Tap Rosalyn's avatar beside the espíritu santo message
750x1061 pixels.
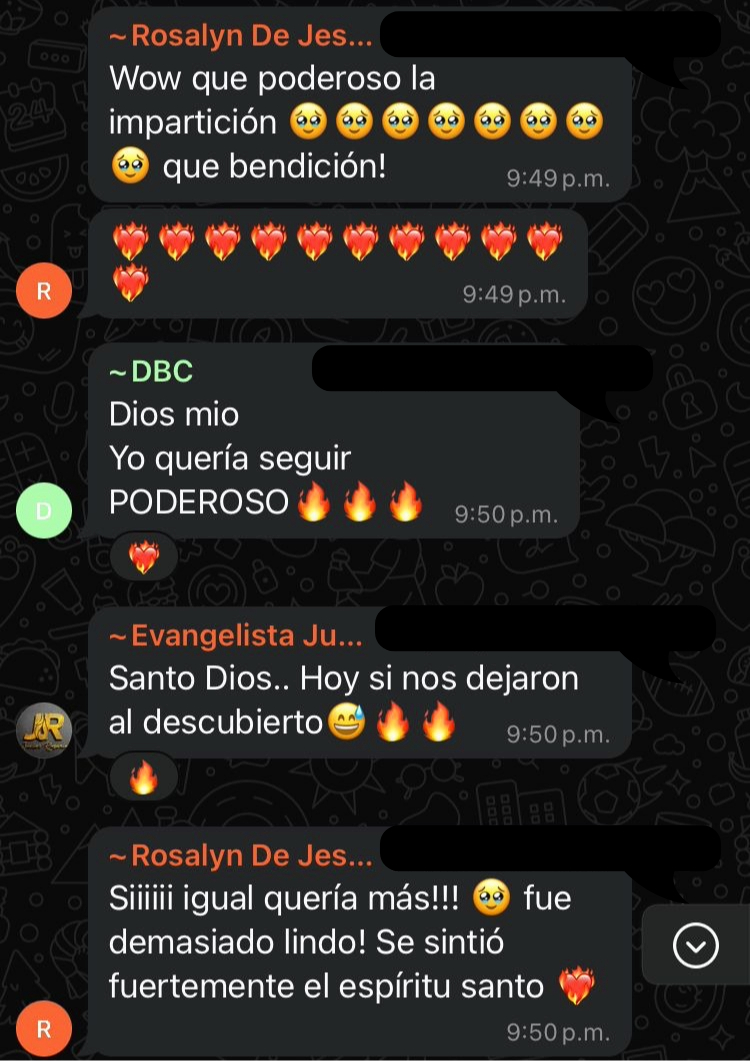coord(44,1030)
